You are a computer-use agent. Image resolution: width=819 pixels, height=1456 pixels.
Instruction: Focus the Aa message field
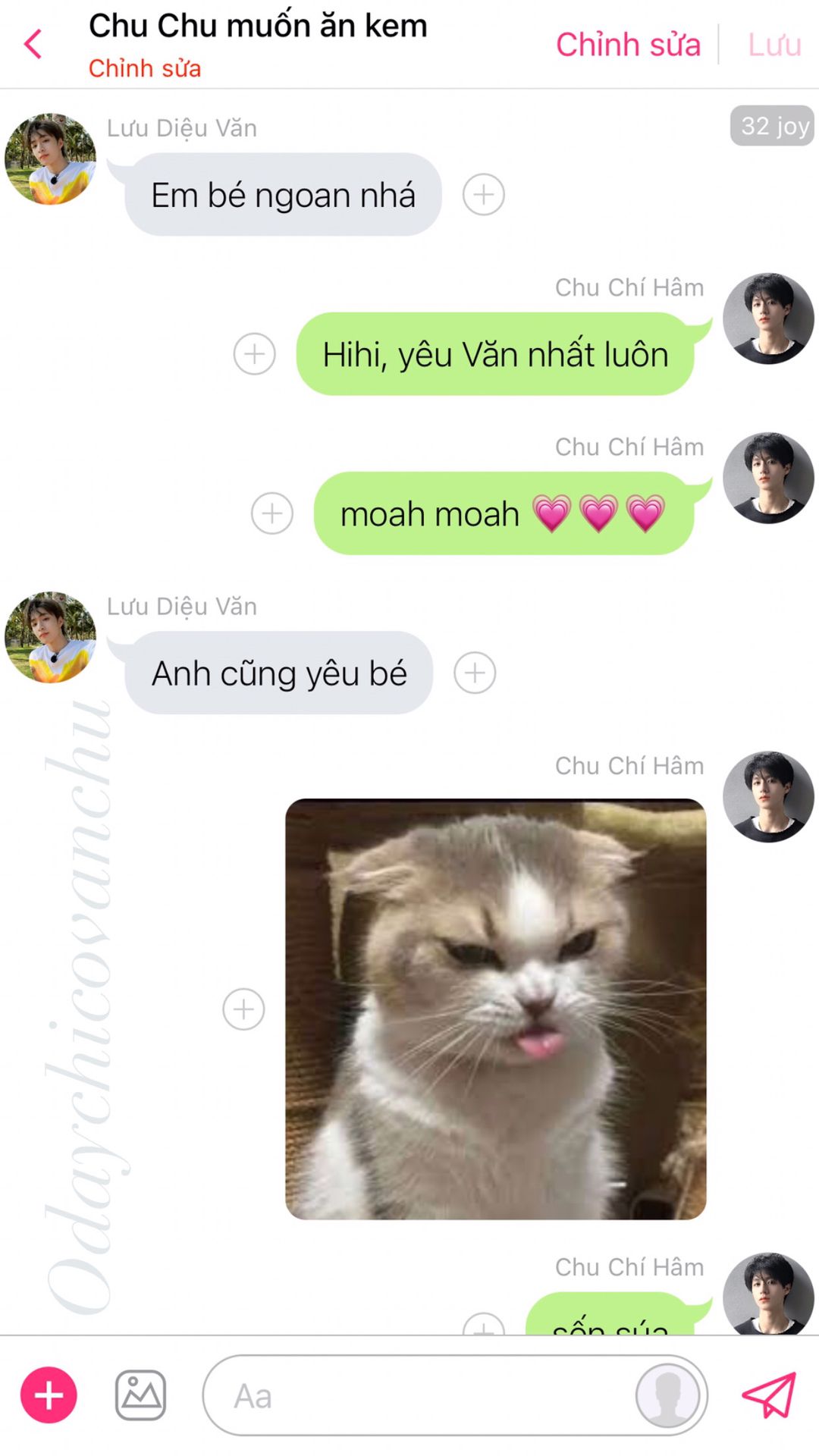pos(455,1395)
